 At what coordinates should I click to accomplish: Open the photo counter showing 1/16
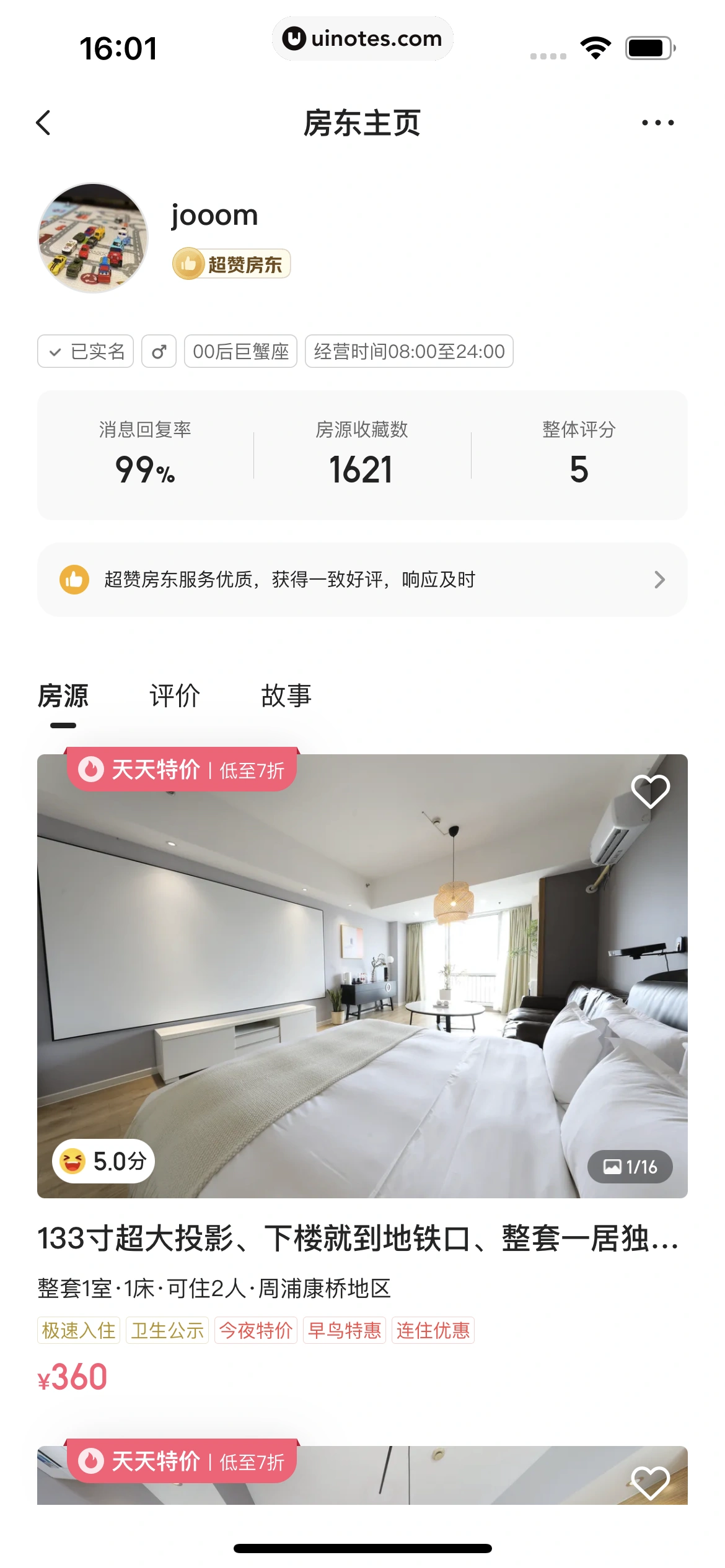[631, 1167]
